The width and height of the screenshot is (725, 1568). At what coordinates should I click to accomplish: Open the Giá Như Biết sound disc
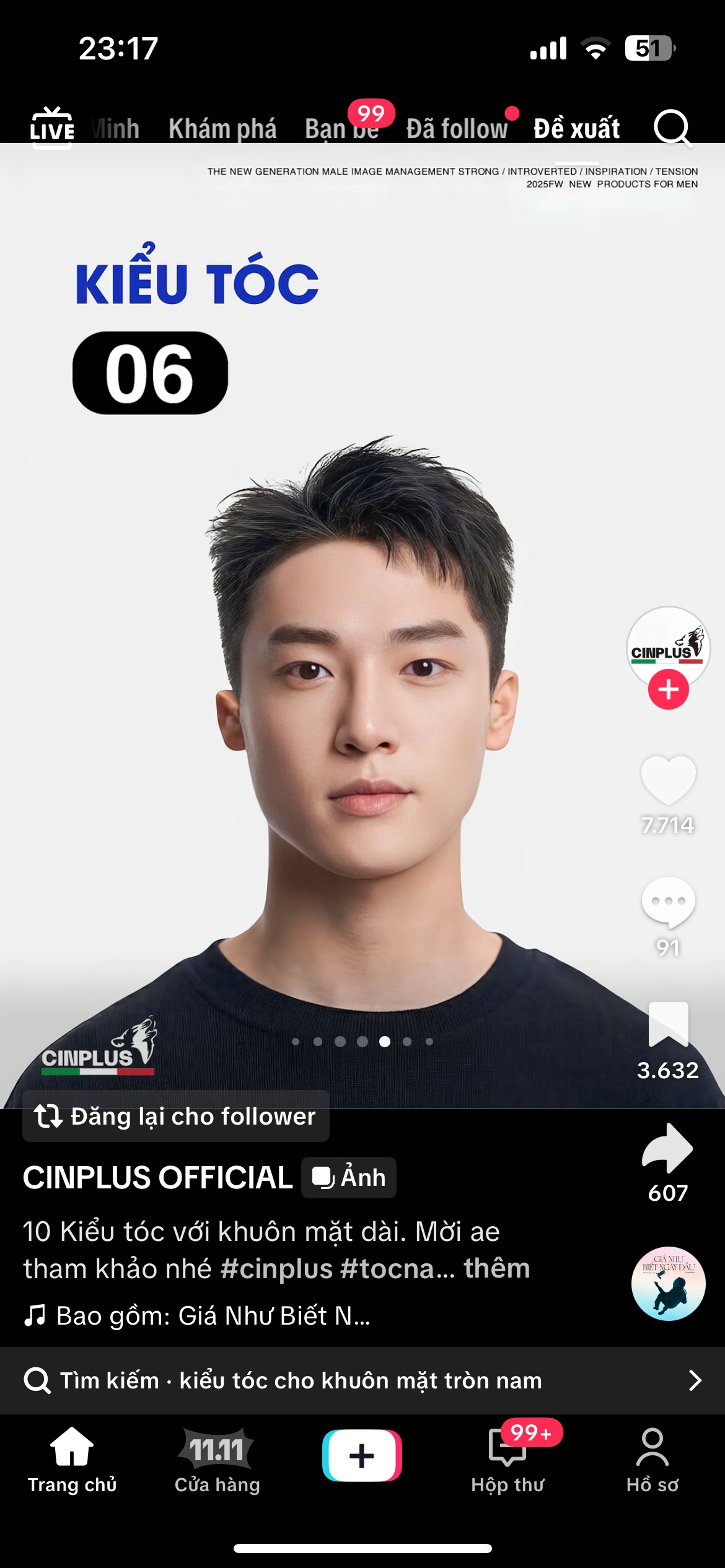[668, 1283]
